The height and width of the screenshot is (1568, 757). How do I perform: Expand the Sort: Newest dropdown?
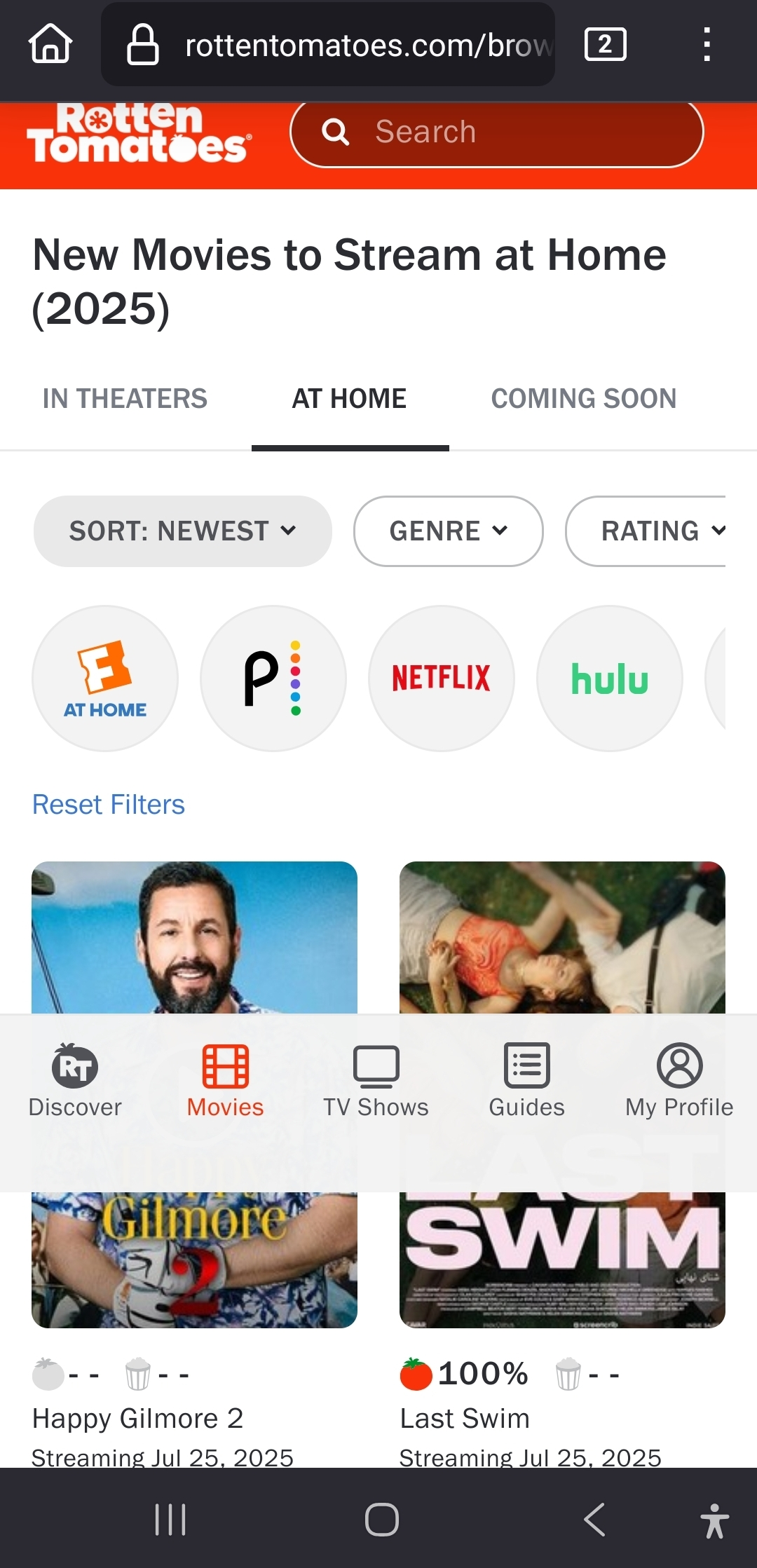click(182, 531)
